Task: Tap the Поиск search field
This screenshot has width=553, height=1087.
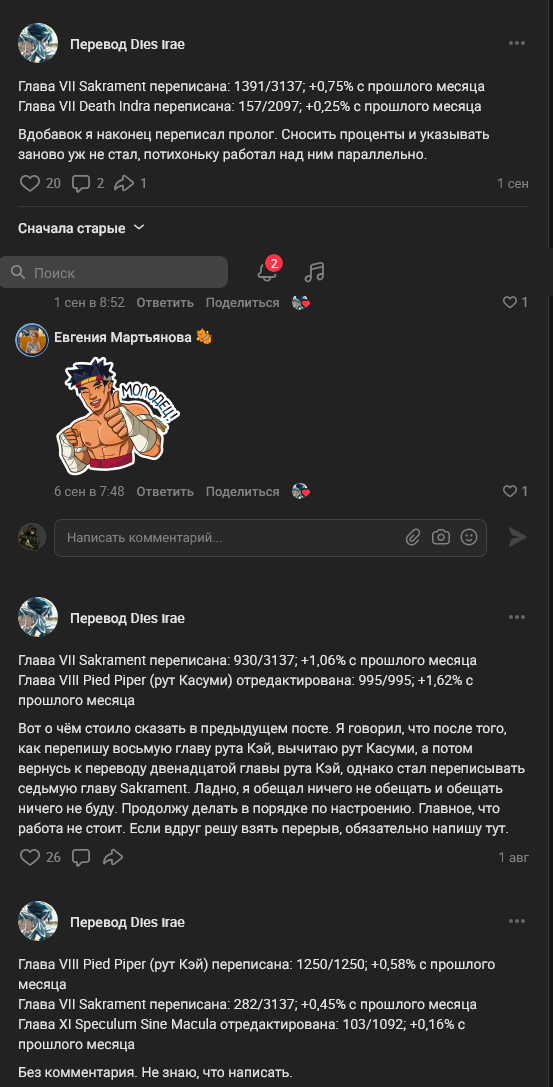Action: (x=114, y=272)
